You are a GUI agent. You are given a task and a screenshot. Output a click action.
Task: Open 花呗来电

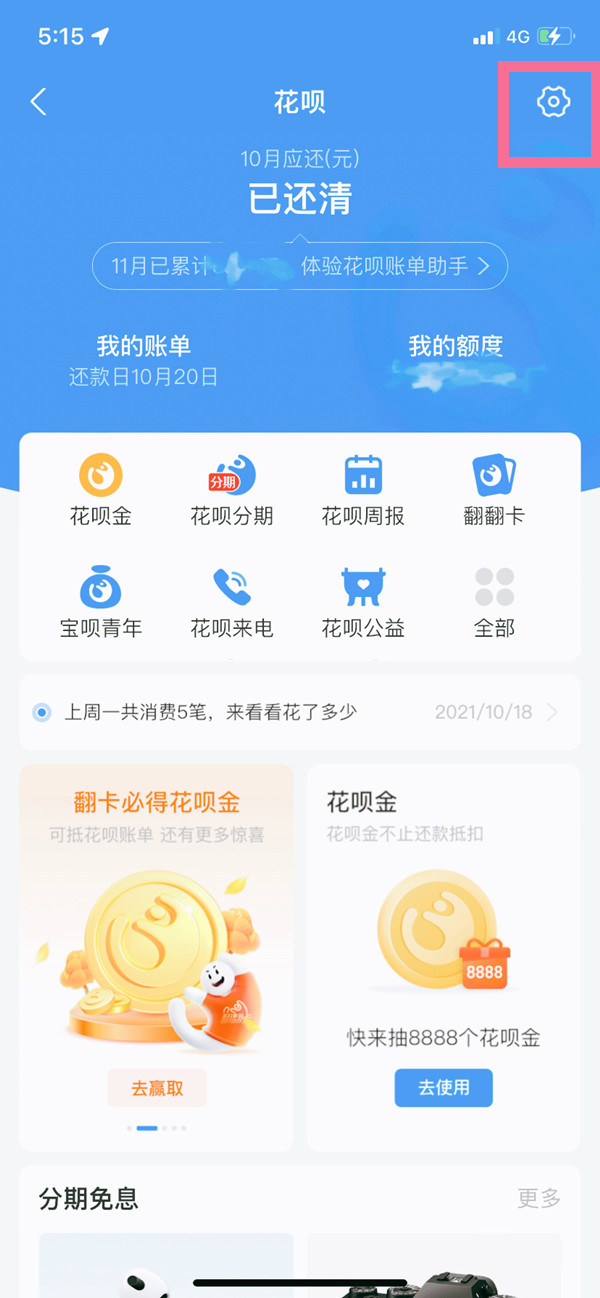click(232, 602)
